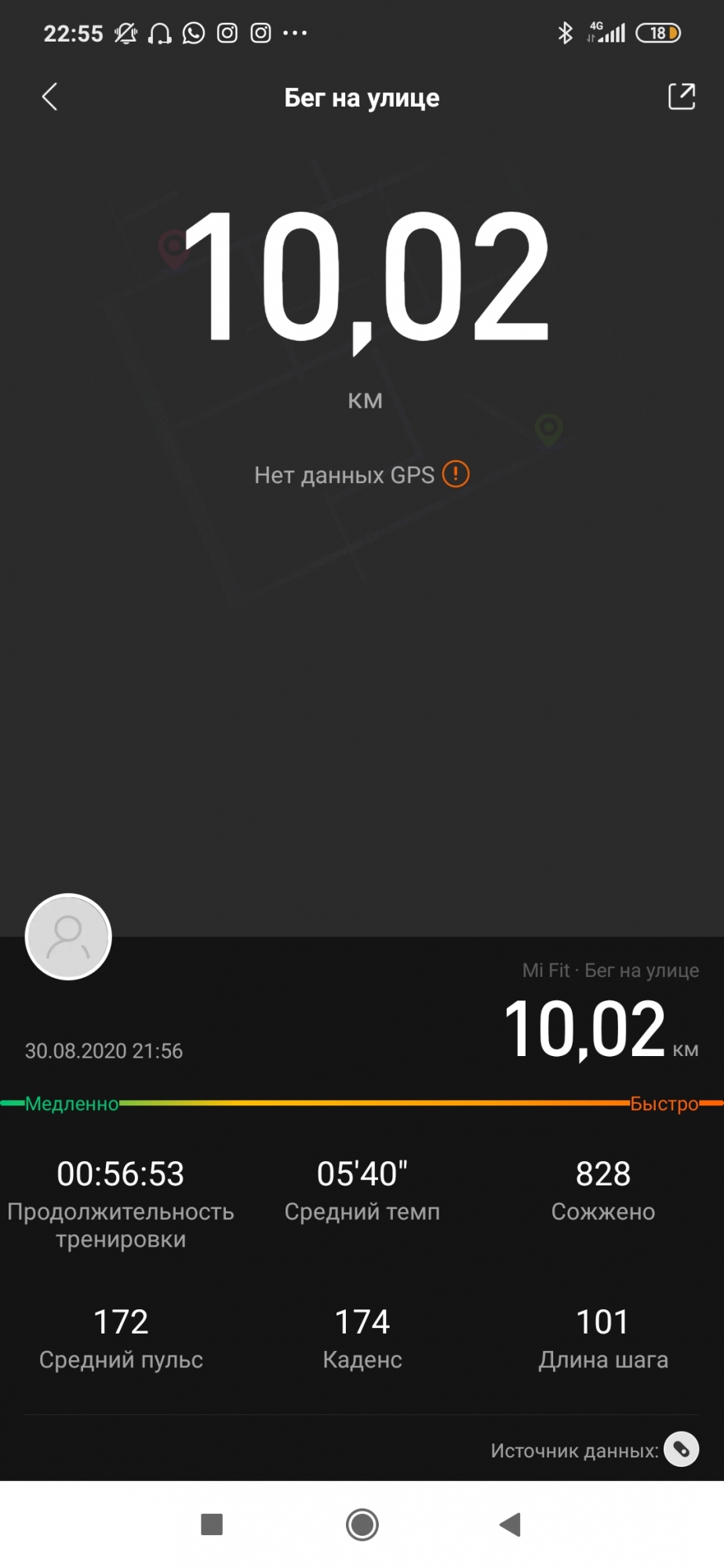Screen dimensions: 724x1568
Task: Tap the data source icon
Action: 681,1449
